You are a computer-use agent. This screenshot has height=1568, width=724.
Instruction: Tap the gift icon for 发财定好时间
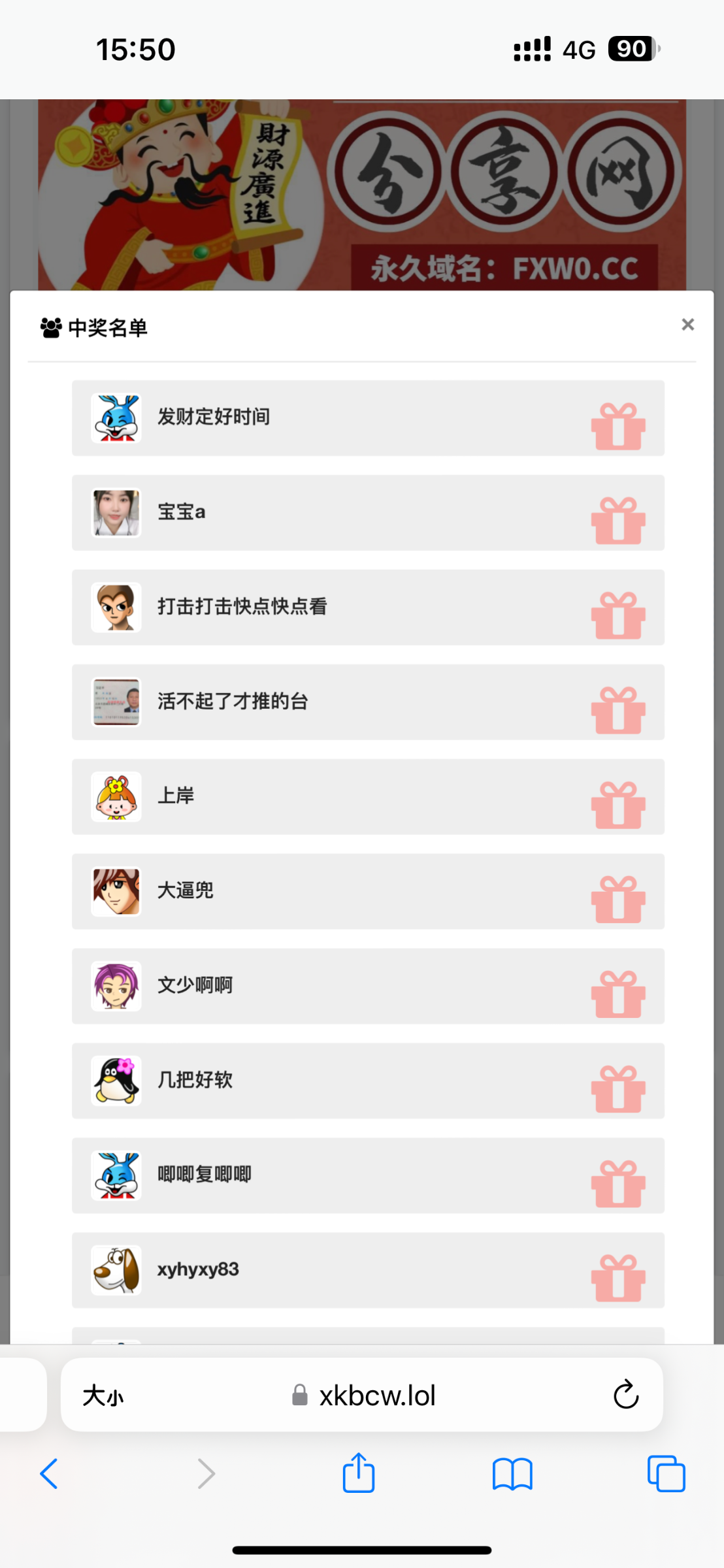pos(618,427)
